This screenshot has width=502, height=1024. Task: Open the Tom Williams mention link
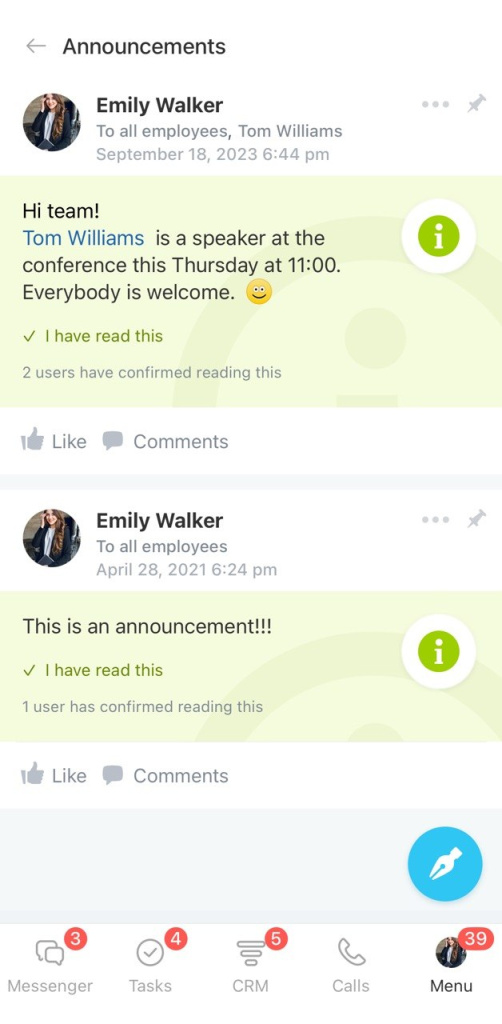[x=84, y=238]
